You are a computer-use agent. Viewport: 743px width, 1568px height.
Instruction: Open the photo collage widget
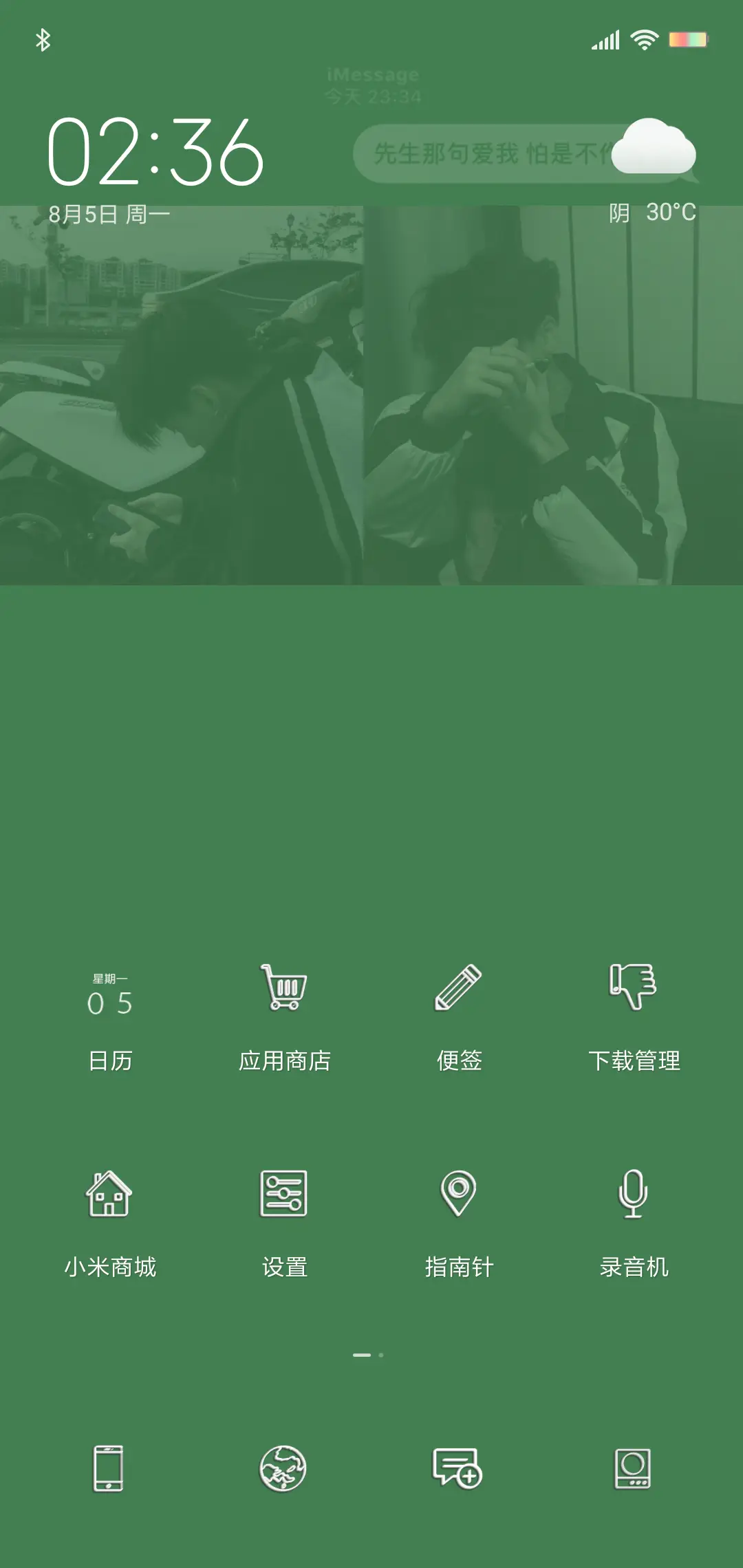tap(371, 392)
